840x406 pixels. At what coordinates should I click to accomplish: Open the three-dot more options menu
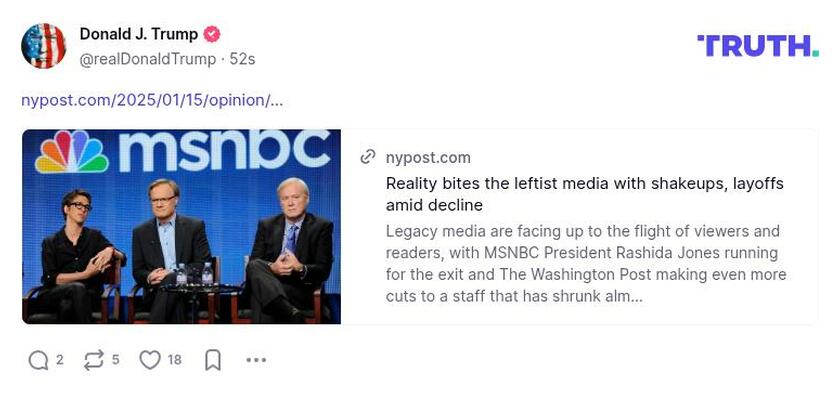click(256, 360)
